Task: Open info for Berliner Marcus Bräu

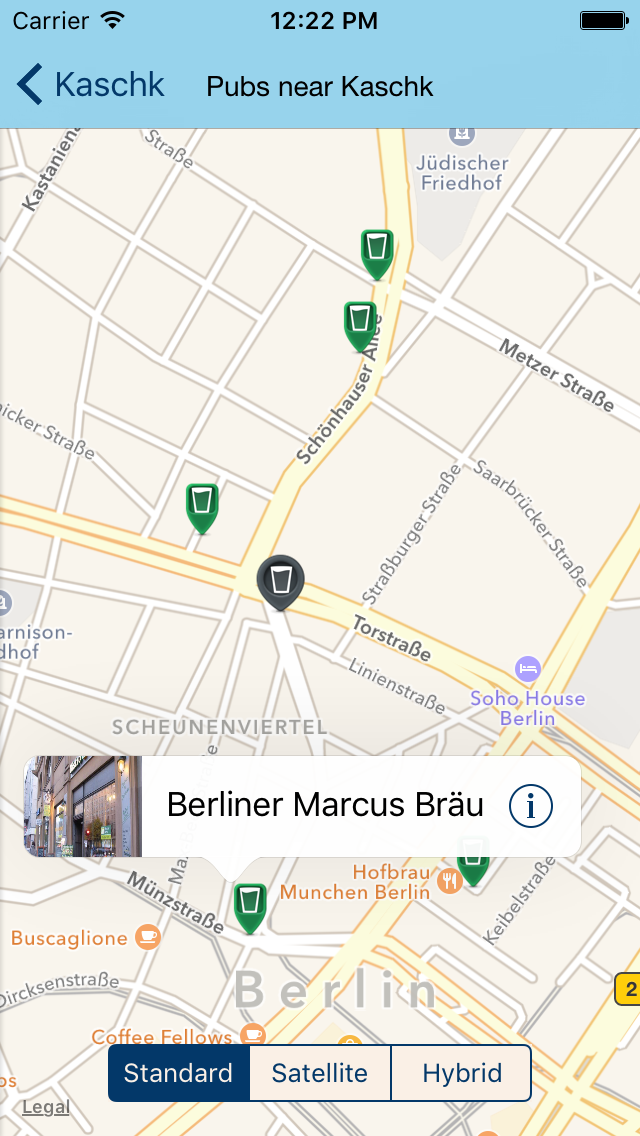Action: click(531, 806)
